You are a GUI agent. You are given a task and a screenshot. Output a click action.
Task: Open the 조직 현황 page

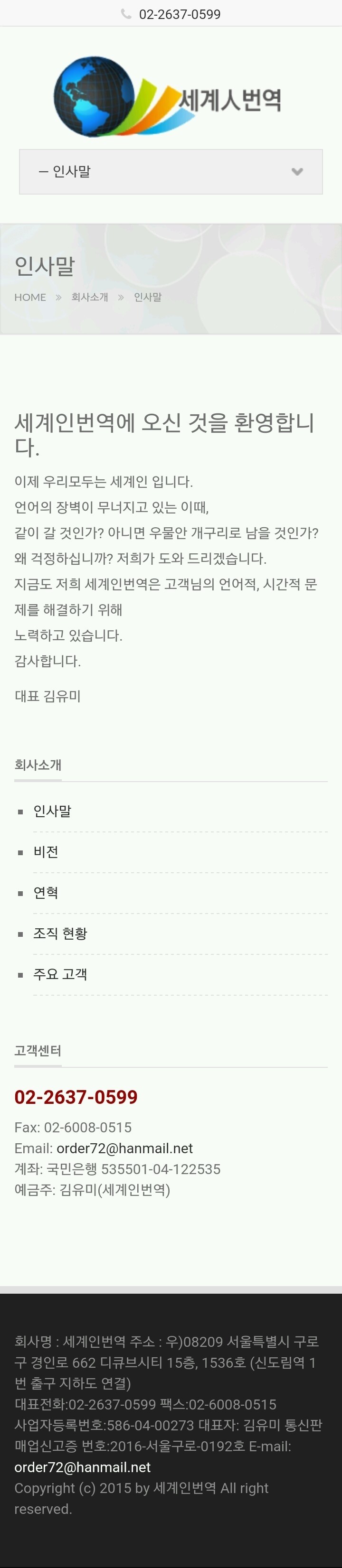[x=60, y=934]
